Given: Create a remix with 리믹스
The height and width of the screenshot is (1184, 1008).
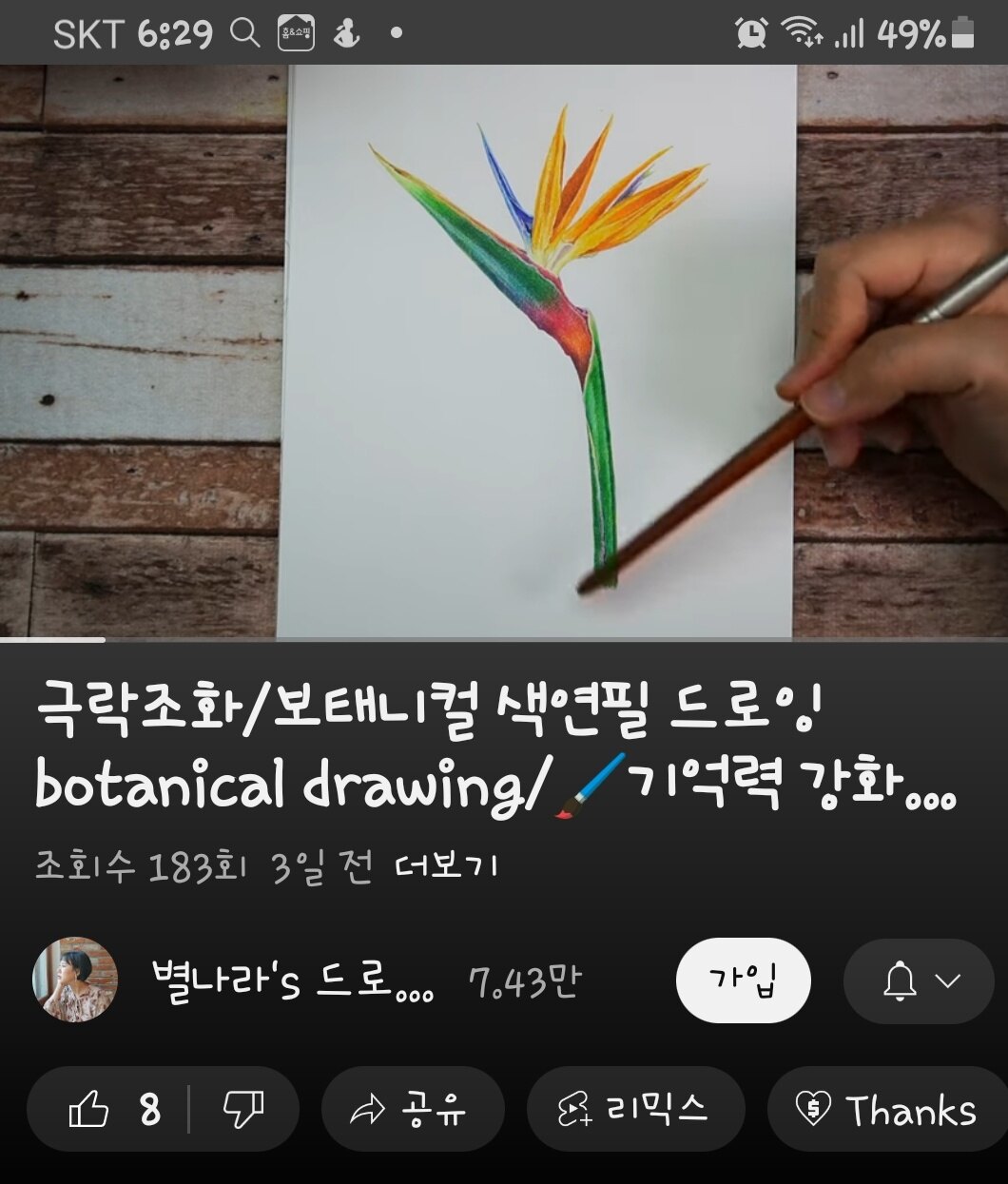Looking at the screenshot, I should coord(634,1110).
